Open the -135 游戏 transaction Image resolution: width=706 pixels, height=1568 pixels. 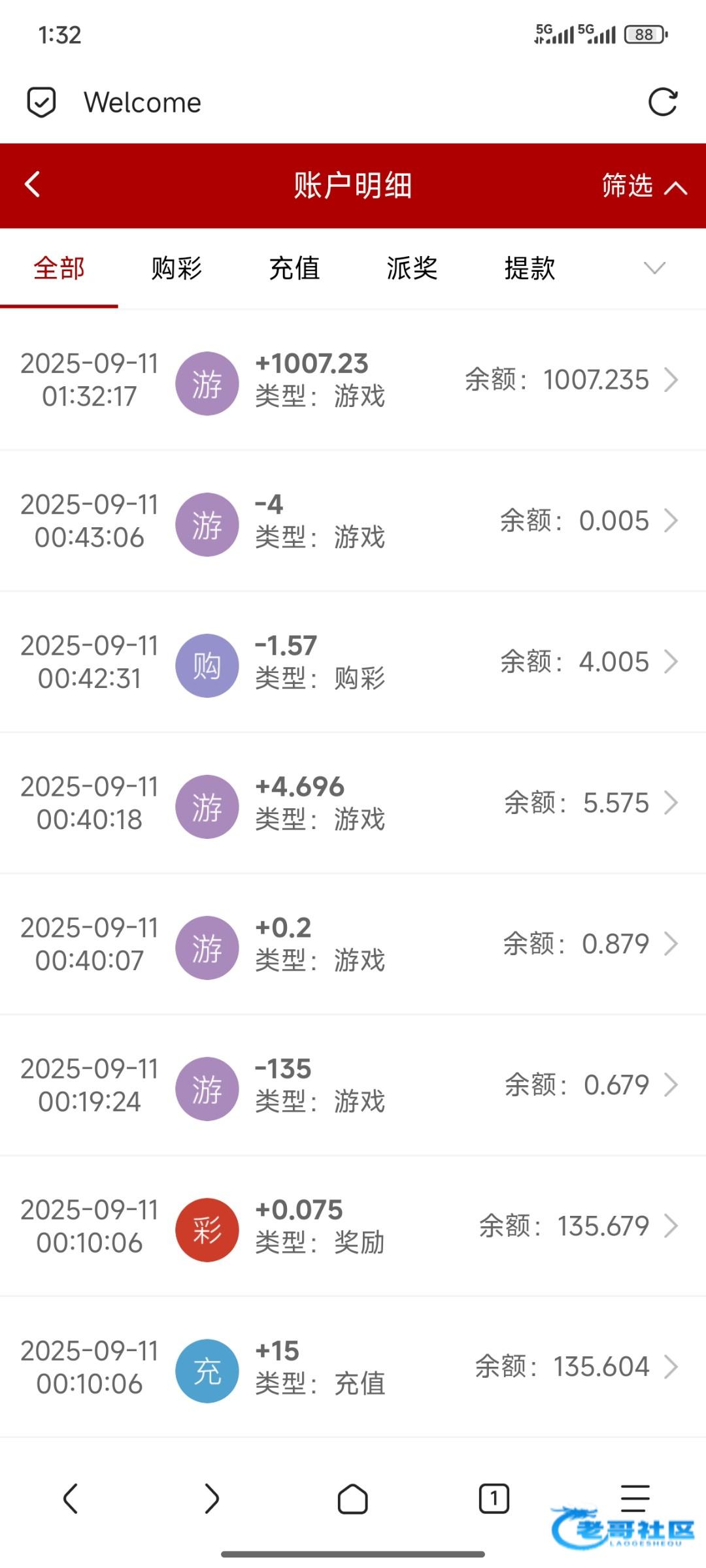[353, 1086]
